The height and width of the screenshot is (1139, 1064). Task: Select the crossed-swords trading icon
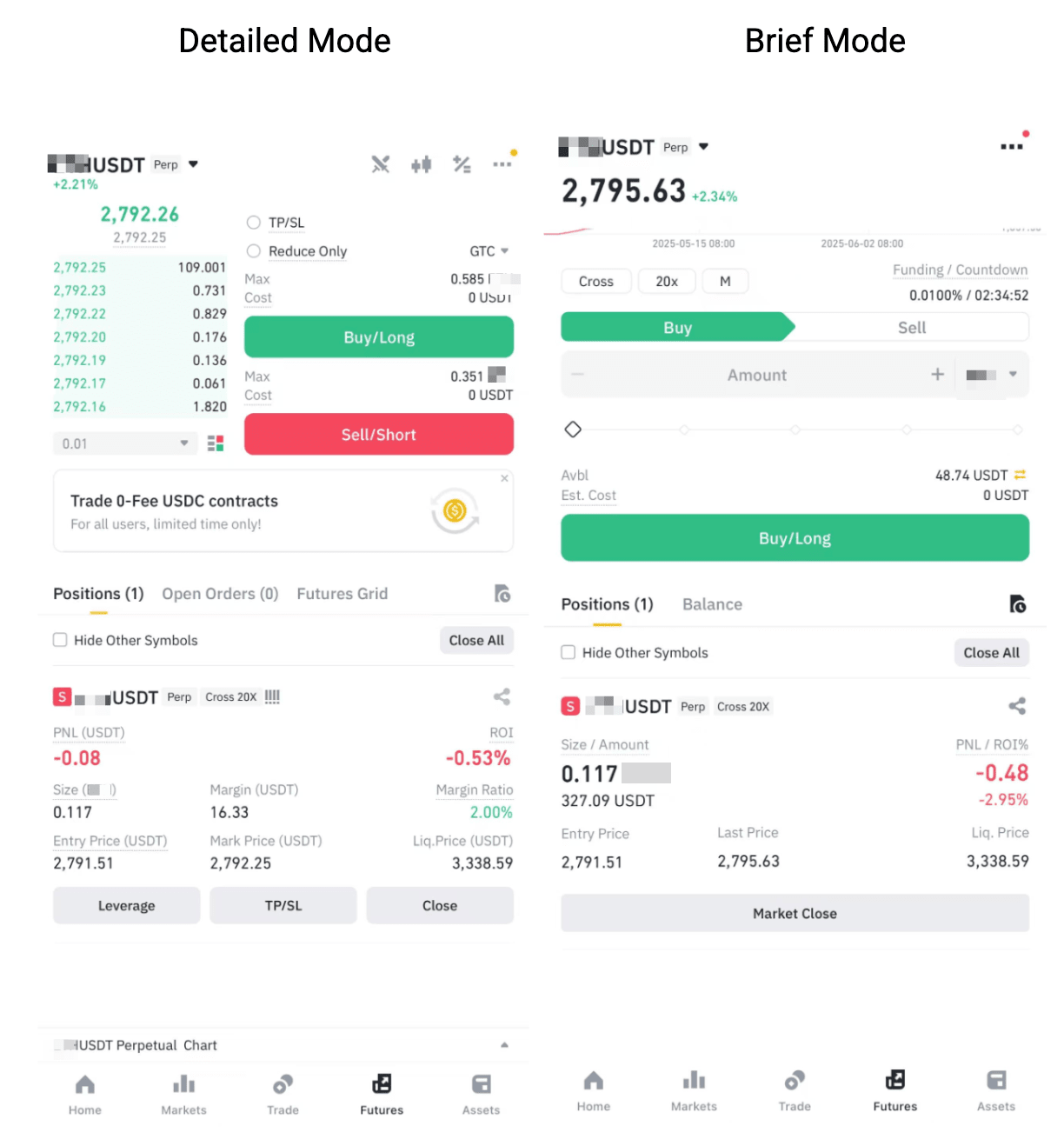pyautogui.click(x=381, y=163)
